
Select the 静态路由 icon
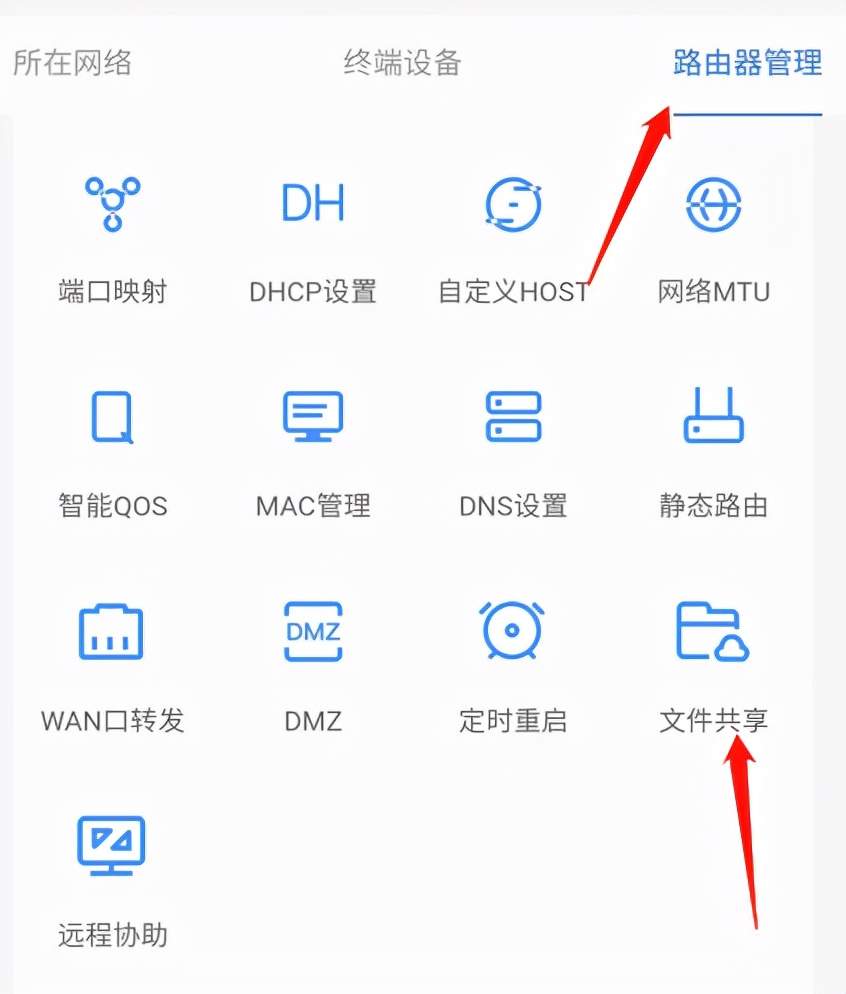[714, 417]
